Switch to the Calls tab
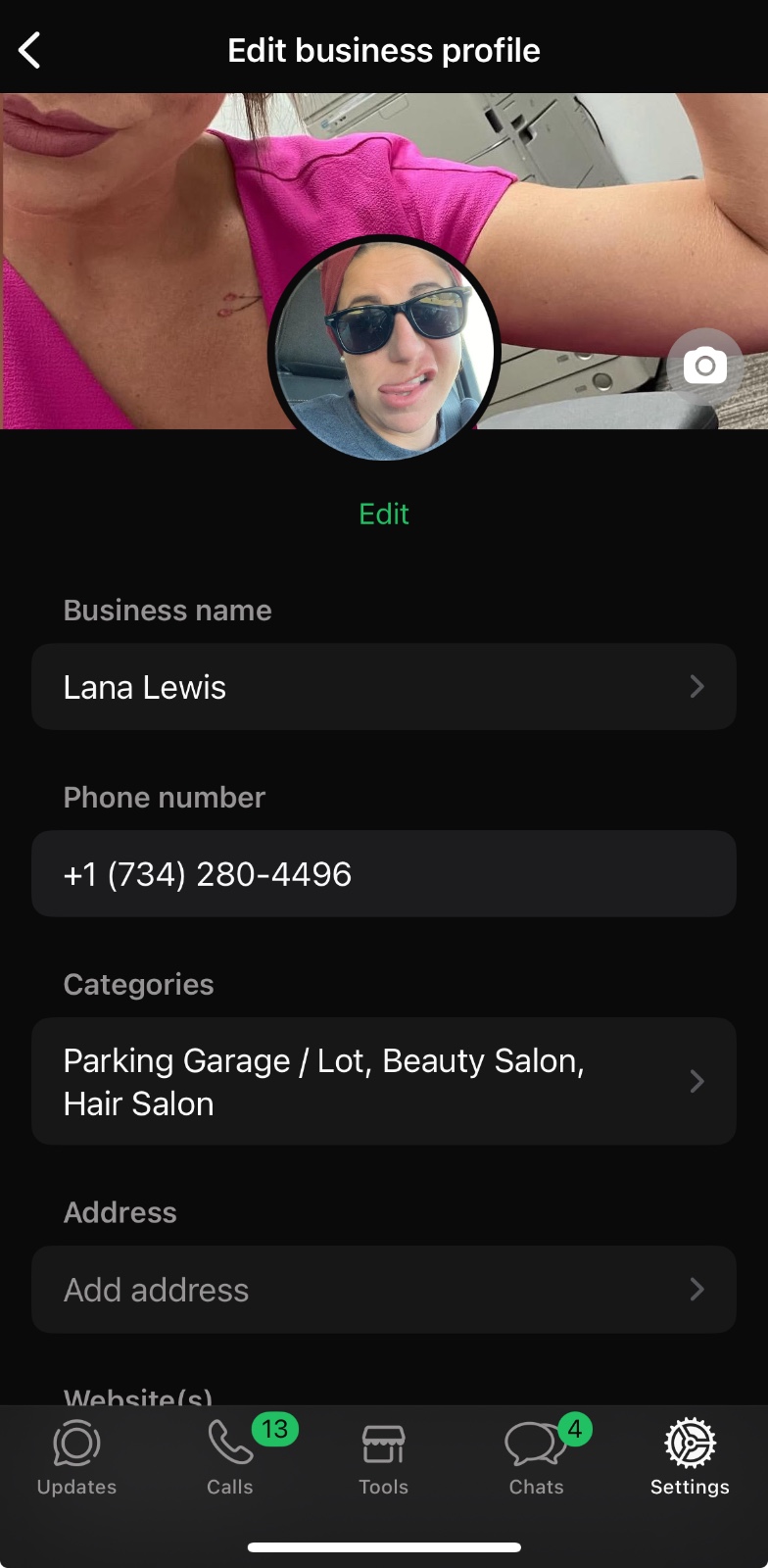Screen dimensions: 768x1568 230,1458
